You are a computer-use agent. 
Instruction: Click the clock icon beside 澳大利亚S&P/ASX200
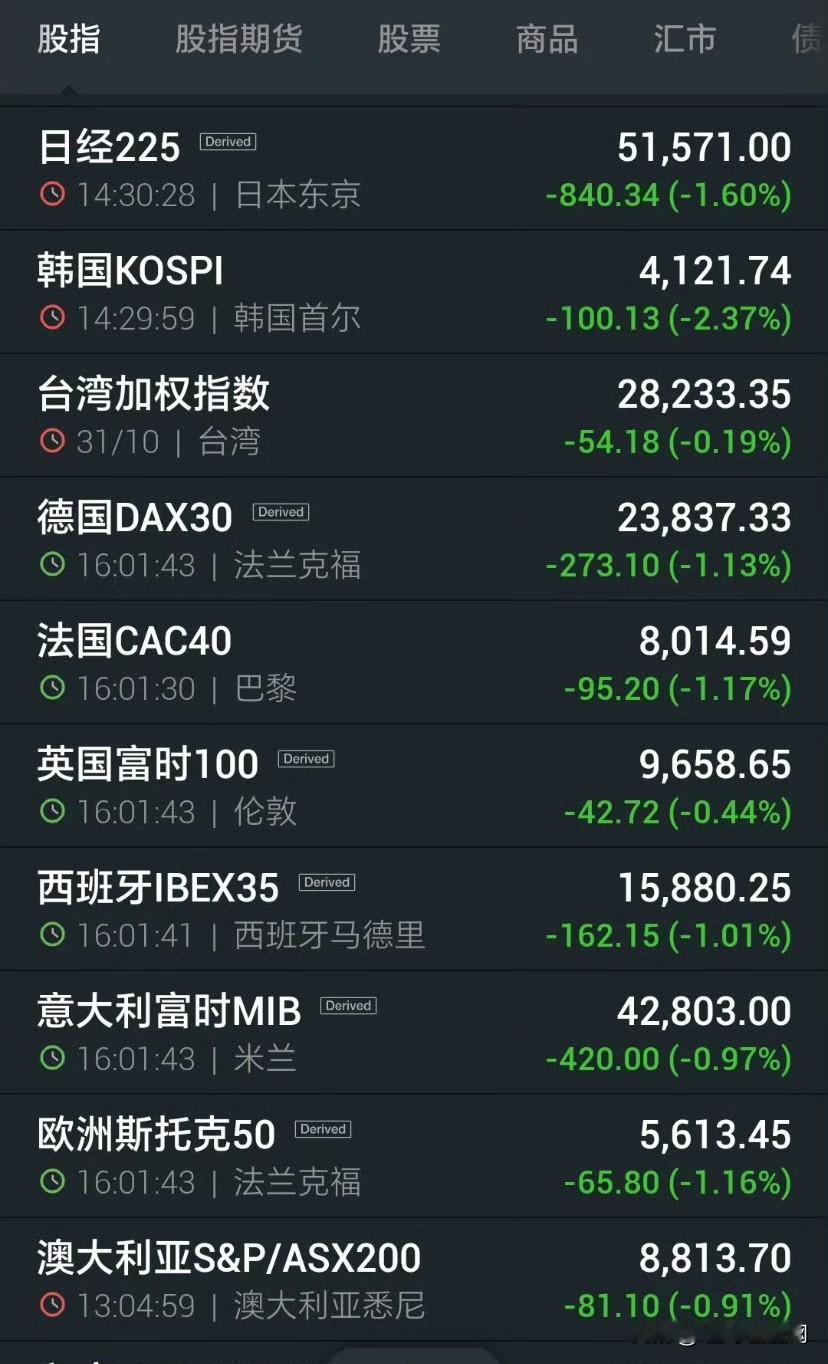tap(52, 1305)
